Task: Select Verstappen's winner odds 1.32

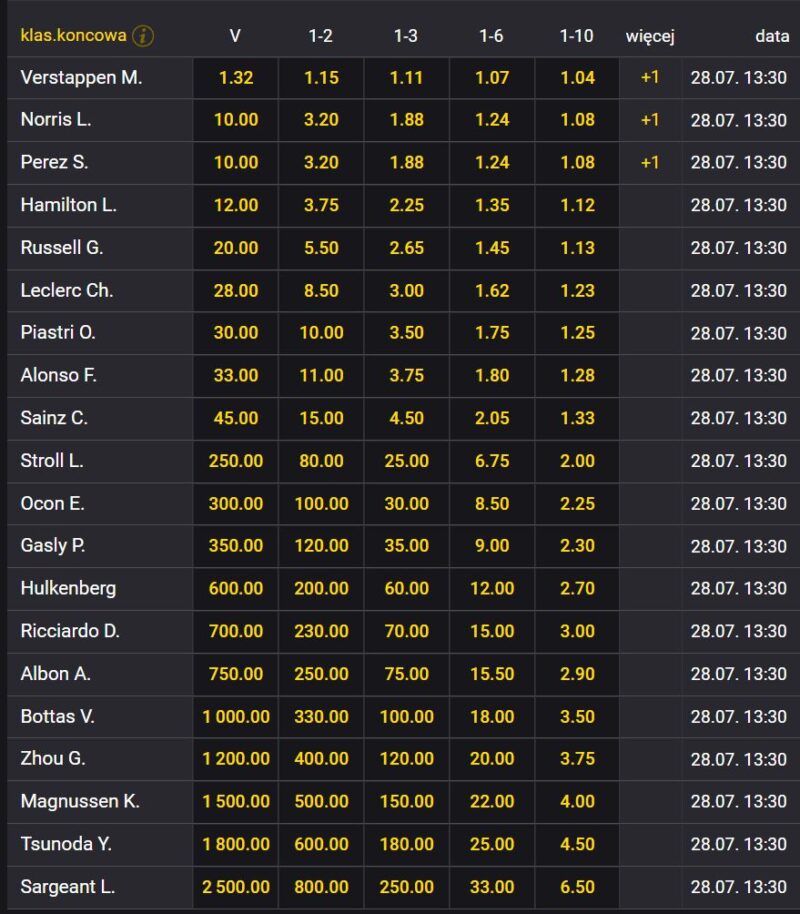Action: (235, 78)
